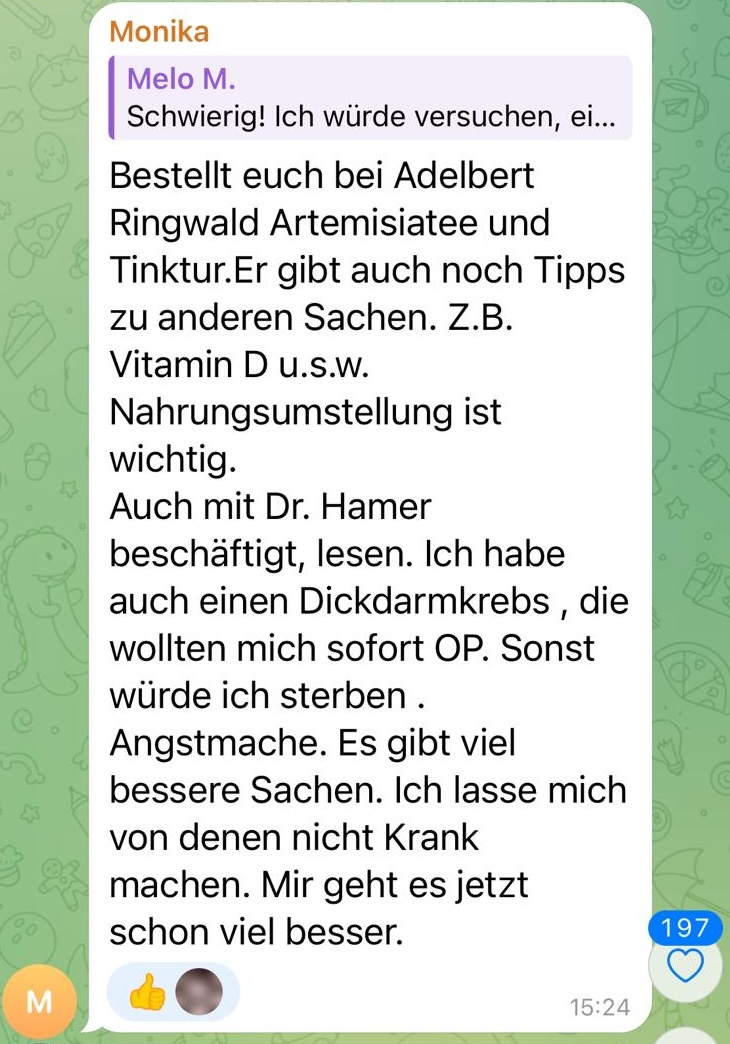
Task: Open Monika's profile avatar
Action: pos(38,1001)
